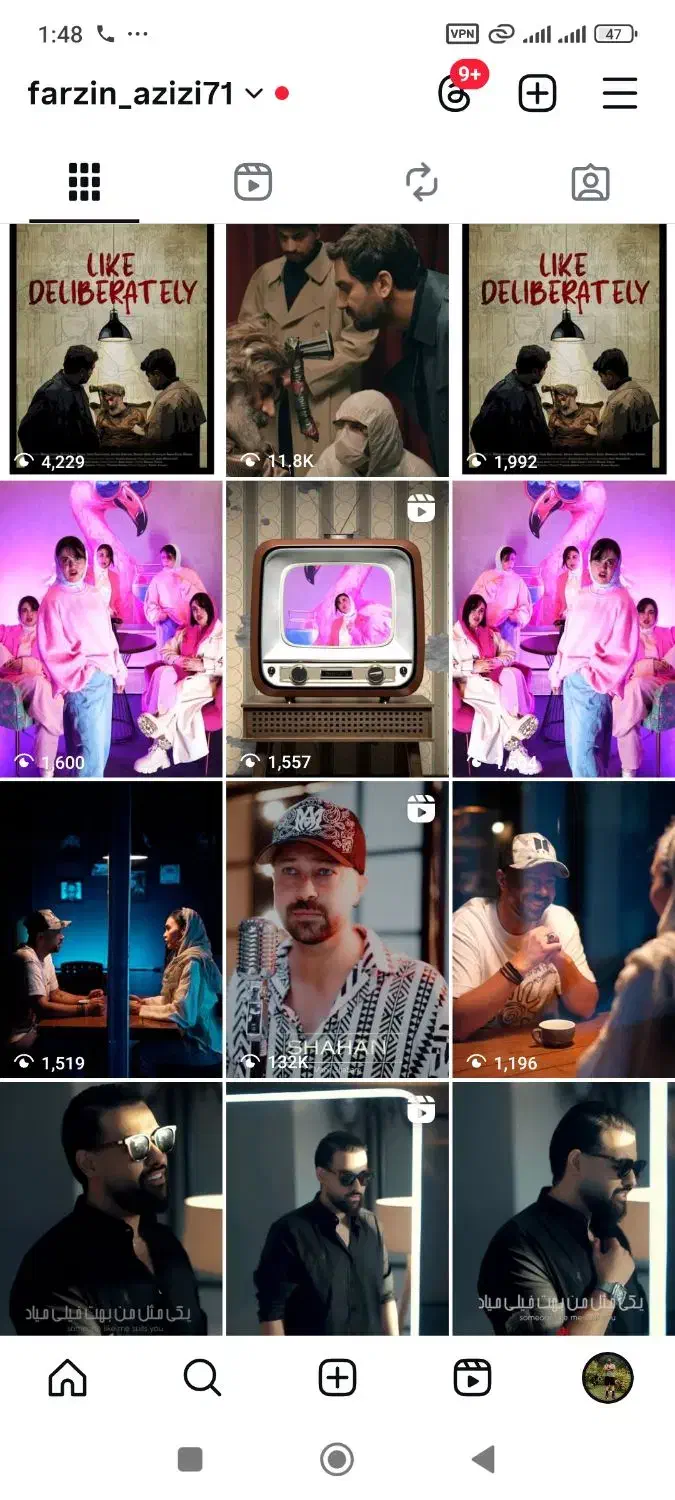Switch to the Reels profile tab
Image resolution: width=675 pixels, height=1500 pixels.
click(253, 183)
